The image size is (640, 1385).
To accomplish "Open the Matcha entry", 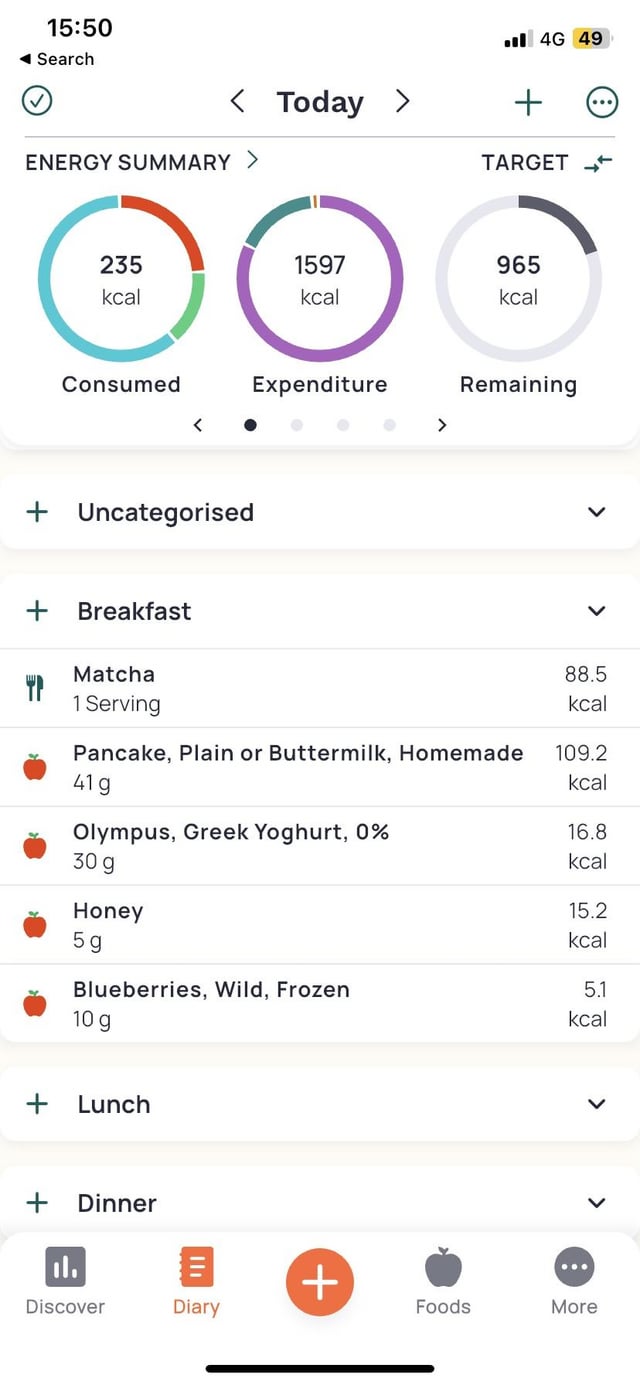I will point(320,688).
